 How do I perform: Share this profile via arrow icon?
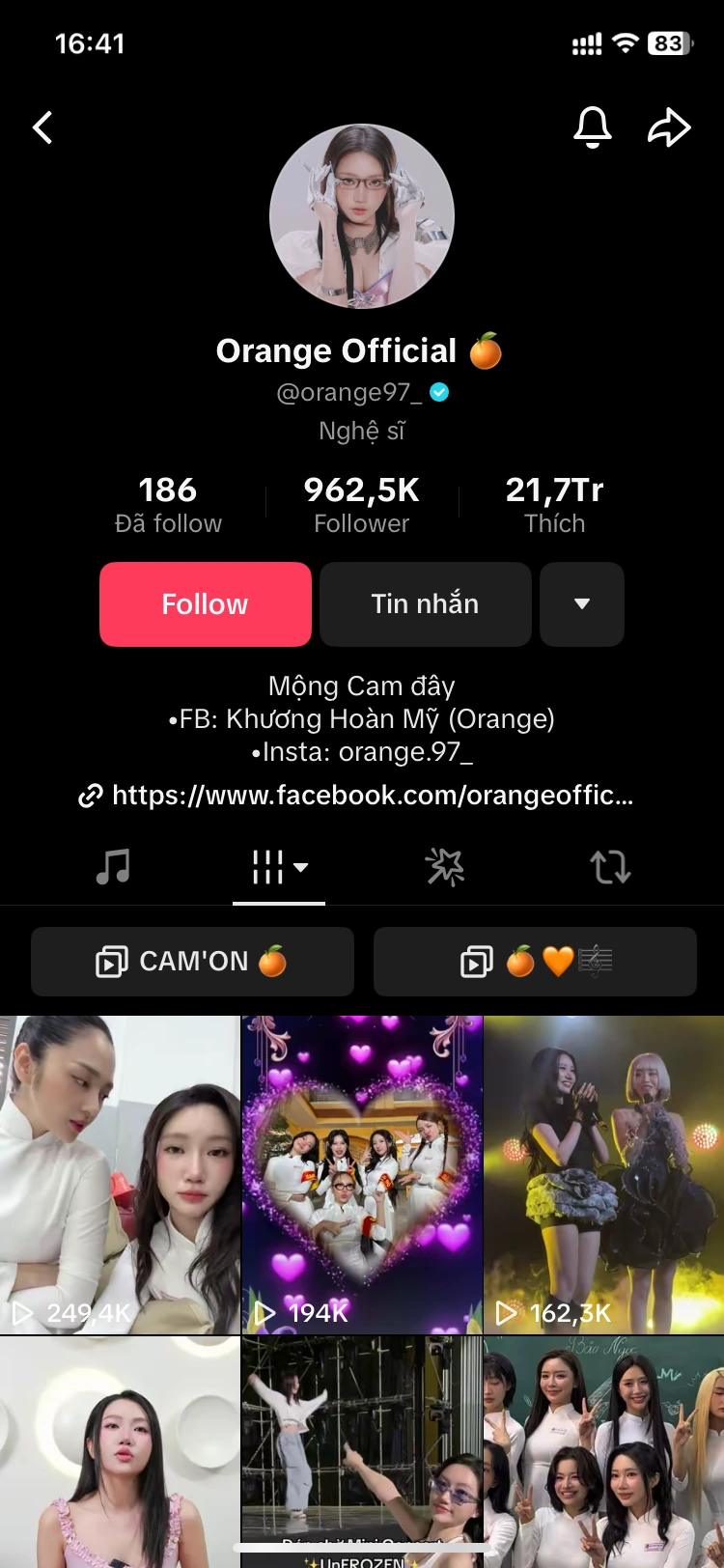669,127
